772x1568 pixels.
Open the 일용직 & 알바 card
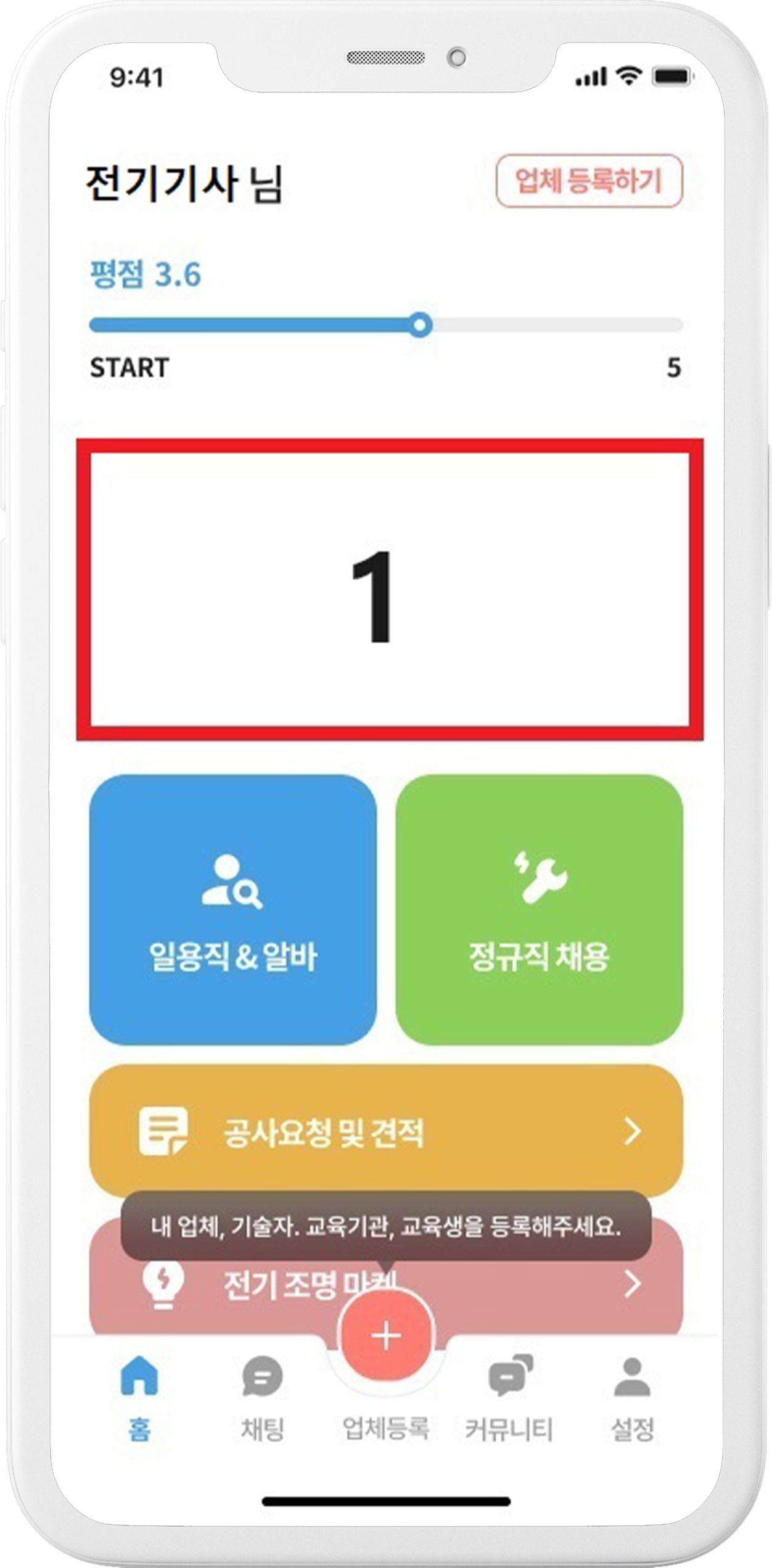coord(232,909)
